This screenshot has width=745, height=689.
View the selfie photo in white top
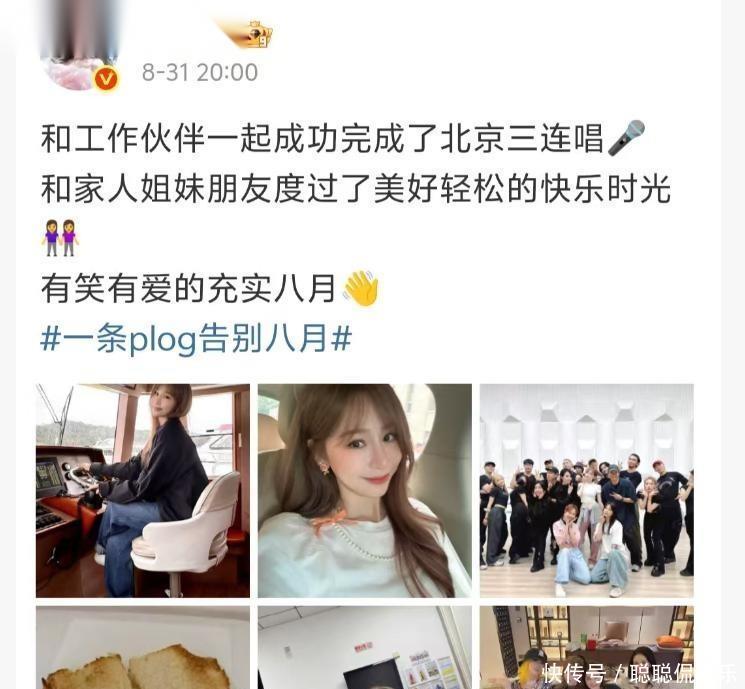tap(364, 490)
